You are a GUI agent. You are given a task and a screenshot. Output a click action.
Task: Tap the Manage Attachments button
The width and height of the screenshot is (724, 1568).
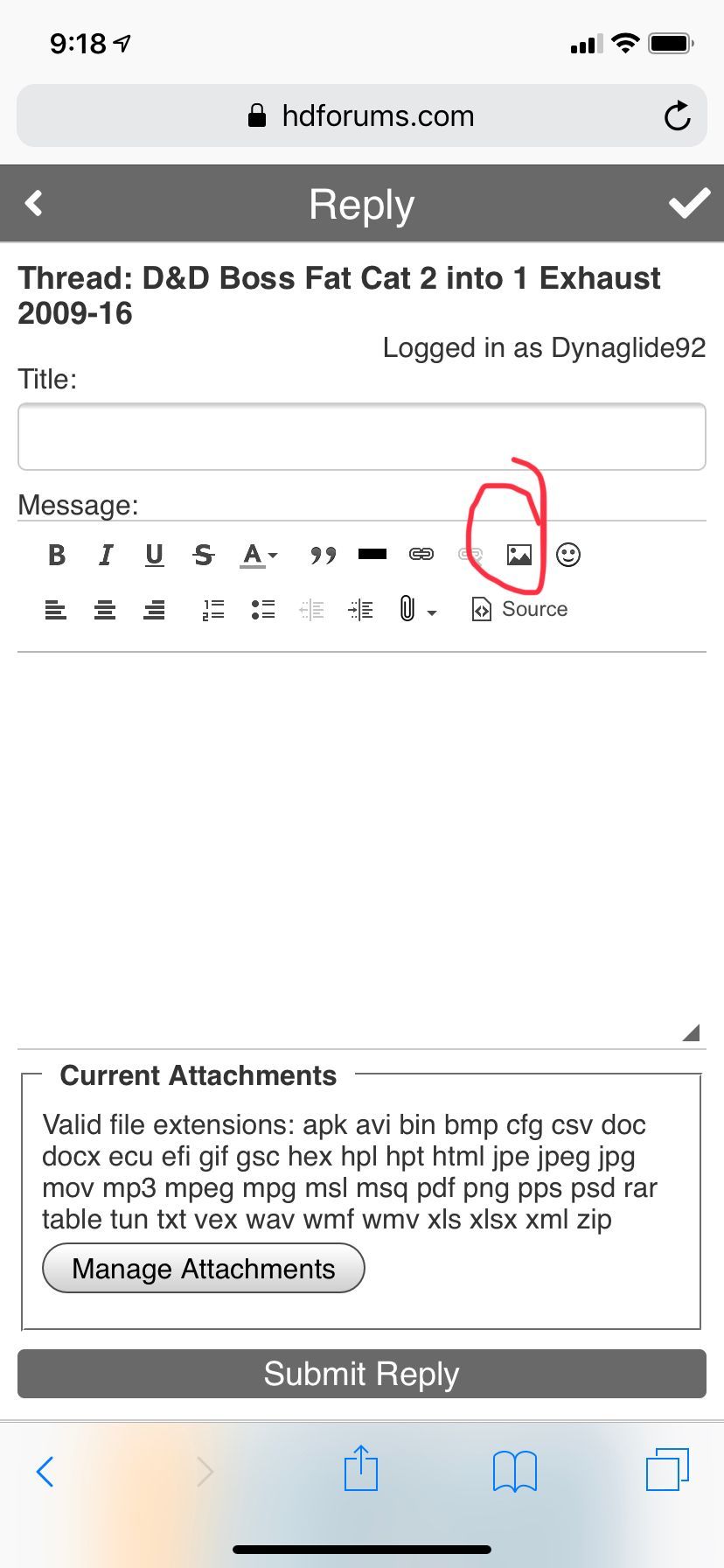coord(203,1268)
